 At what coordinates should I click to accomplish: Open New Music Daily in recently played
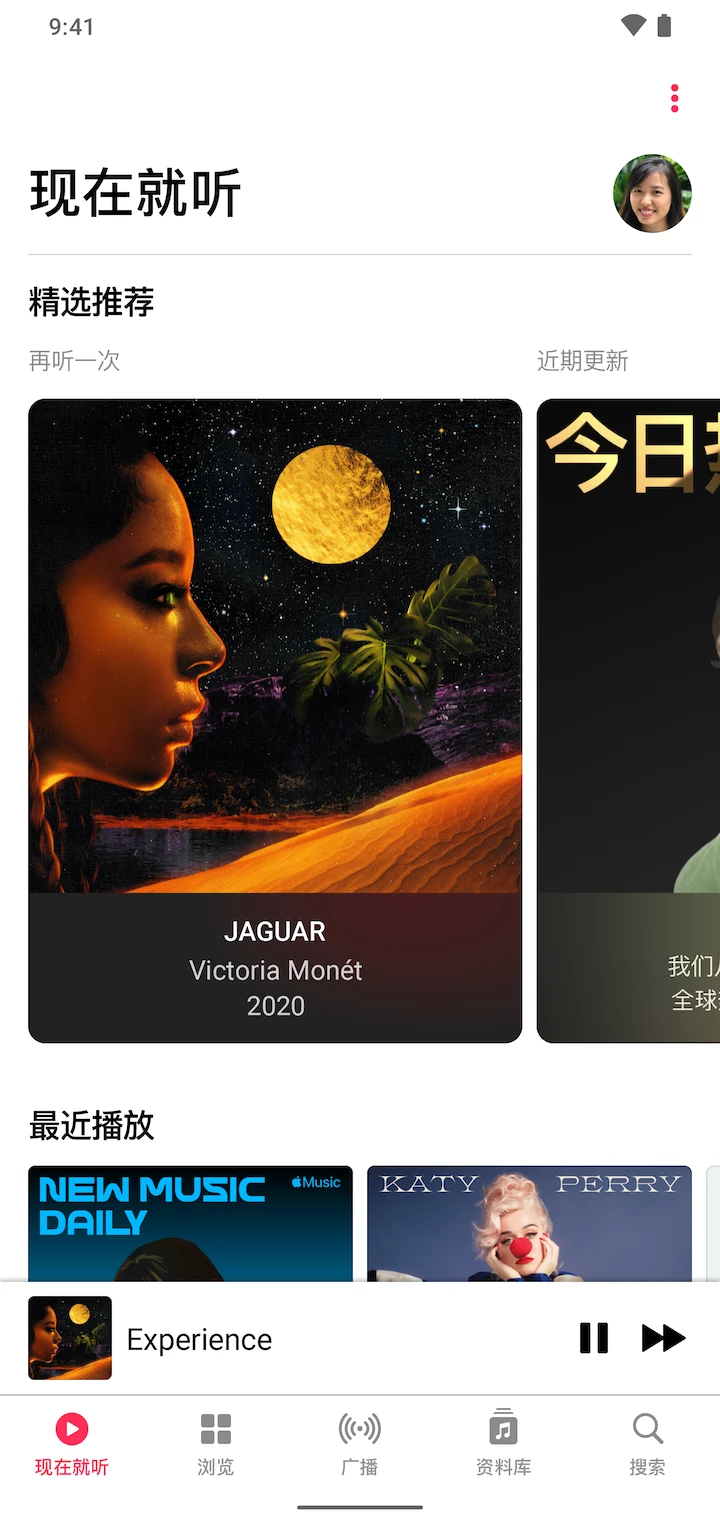coord(190,1223)
